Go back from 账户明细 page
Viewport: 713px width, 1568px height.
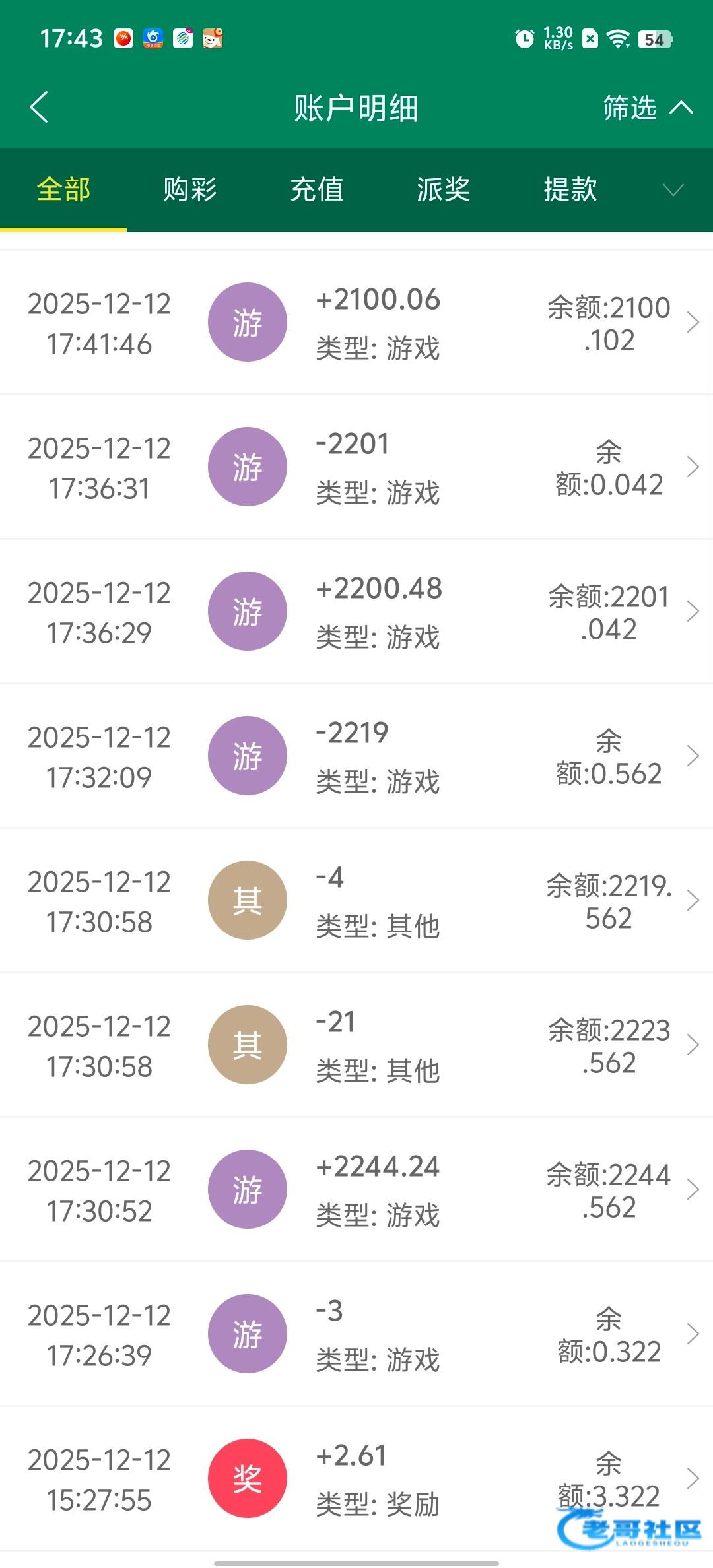click(x=40, y=108)
